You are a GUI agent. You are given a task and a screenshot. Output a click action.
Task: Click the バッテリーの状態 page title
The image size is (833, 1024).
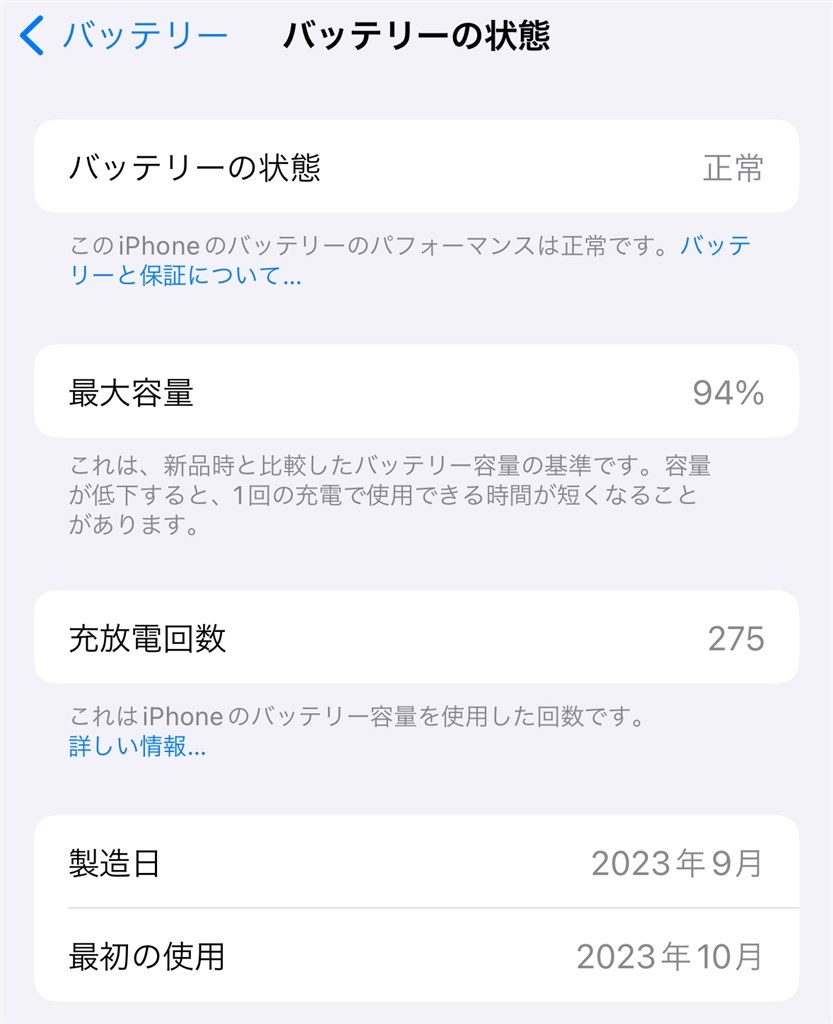click(x=420, y=33)
